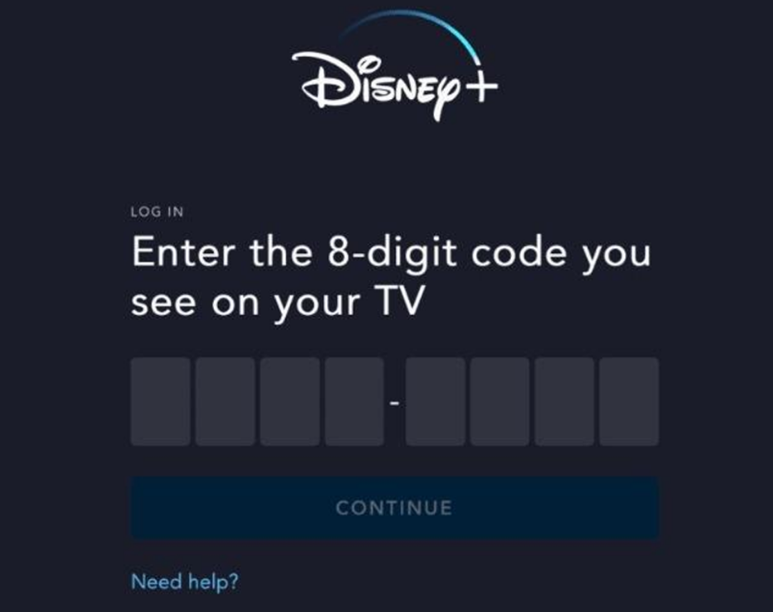Screen dimensions: 773x612
Task: Focus the sixth code digit box
Action: (500, 401)
